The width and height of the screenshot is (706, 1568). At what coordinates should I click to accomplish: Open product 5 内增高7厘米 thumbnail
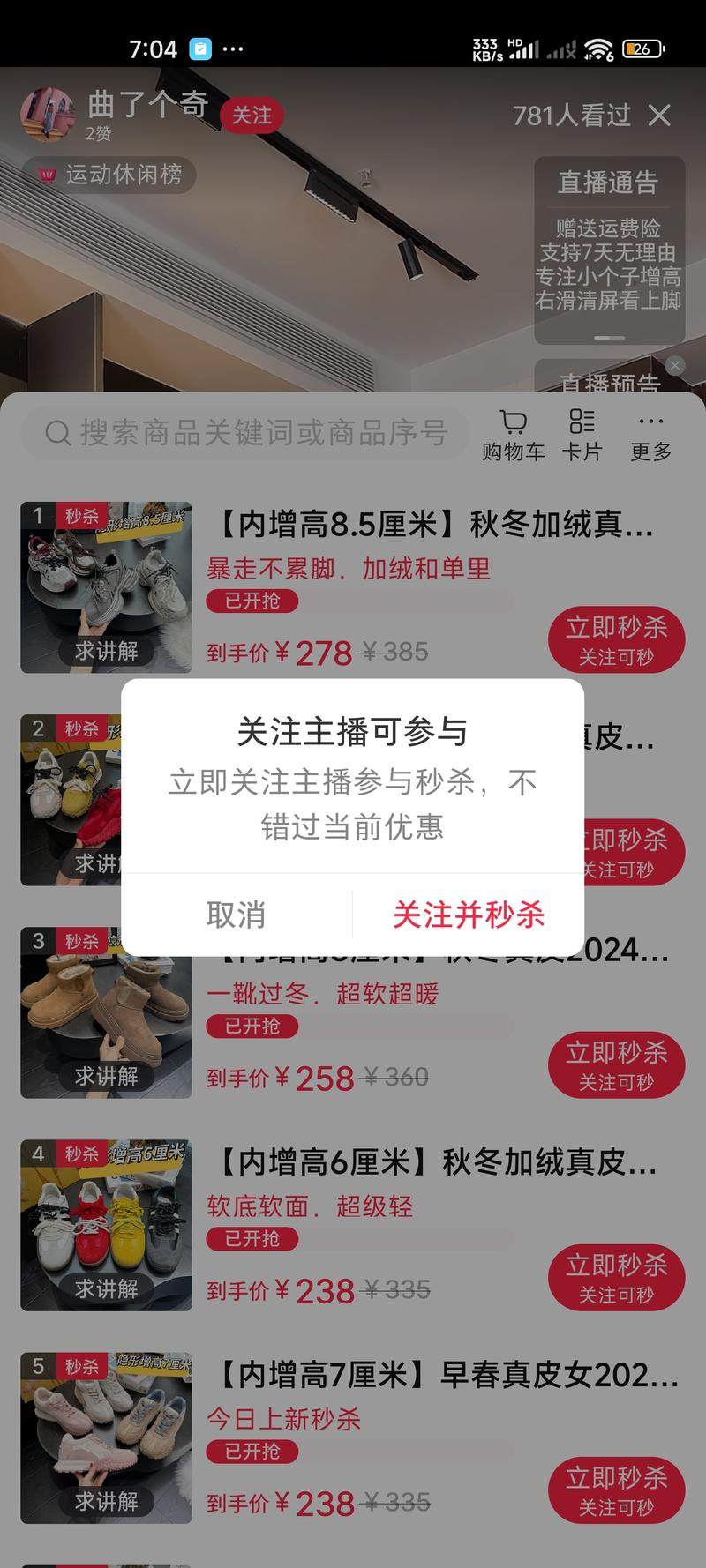106,1437
